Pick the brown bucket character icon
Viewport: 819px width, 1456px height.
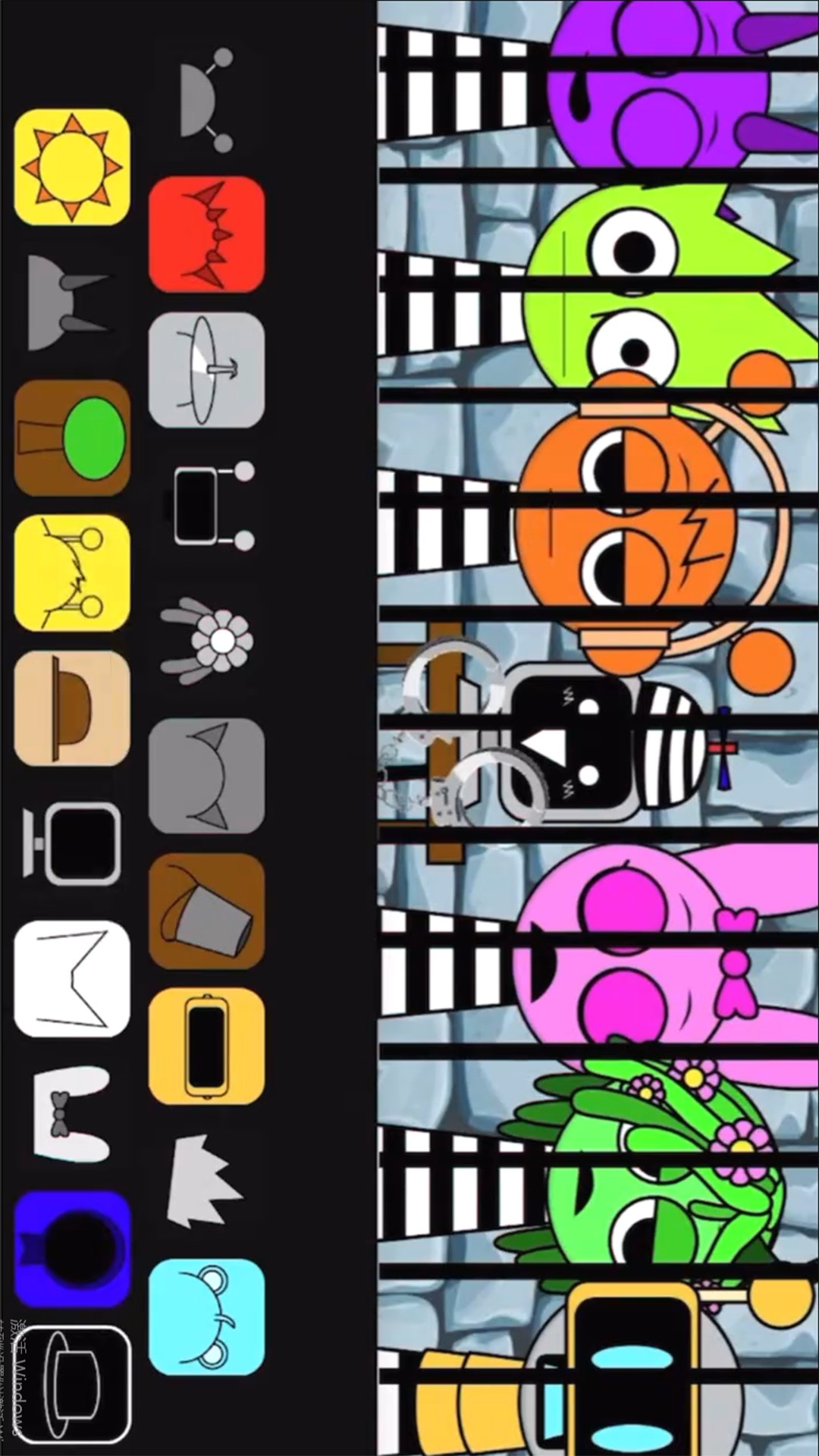click(207, 912)
